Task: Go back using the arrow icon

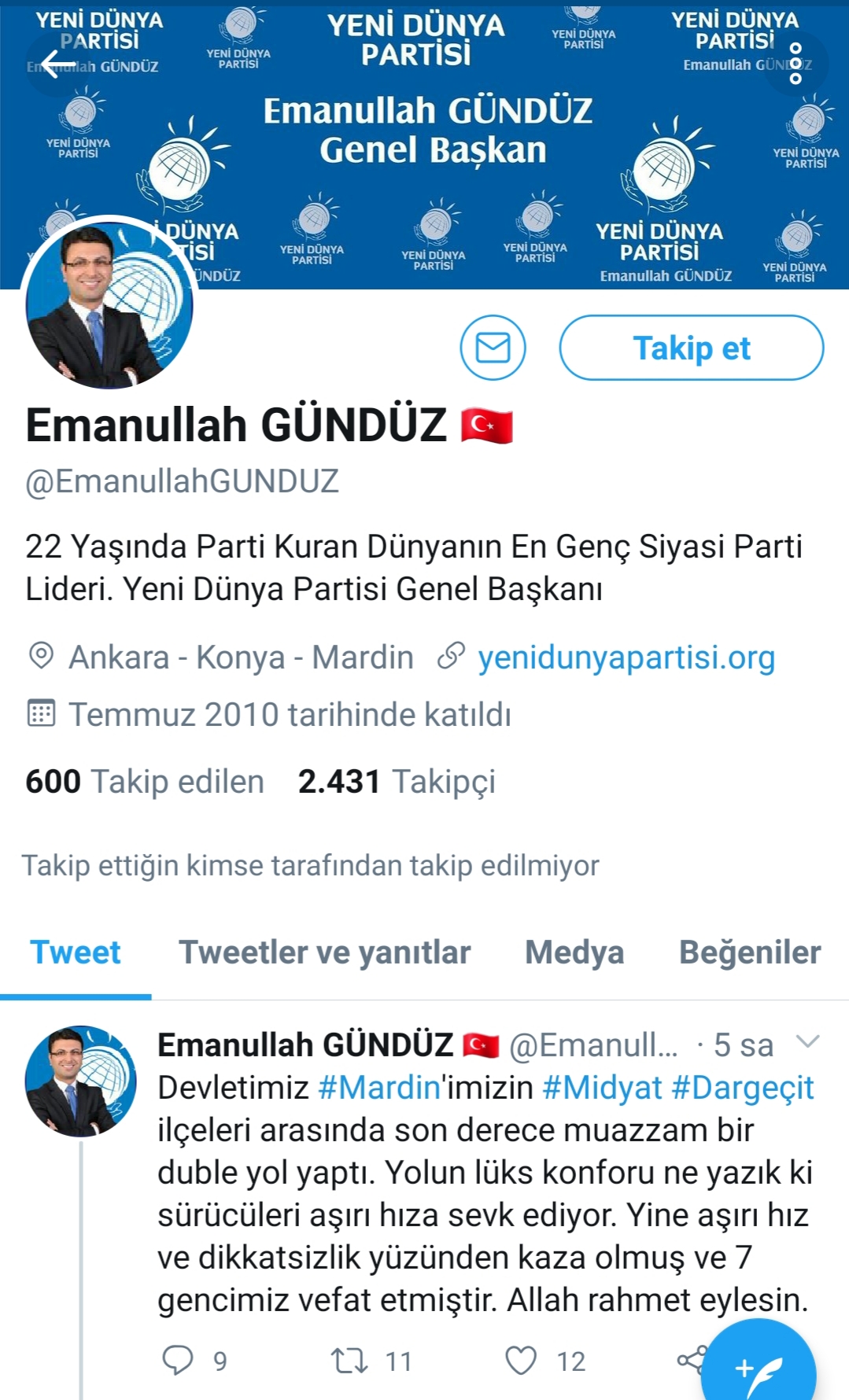Action: point(57,64)
